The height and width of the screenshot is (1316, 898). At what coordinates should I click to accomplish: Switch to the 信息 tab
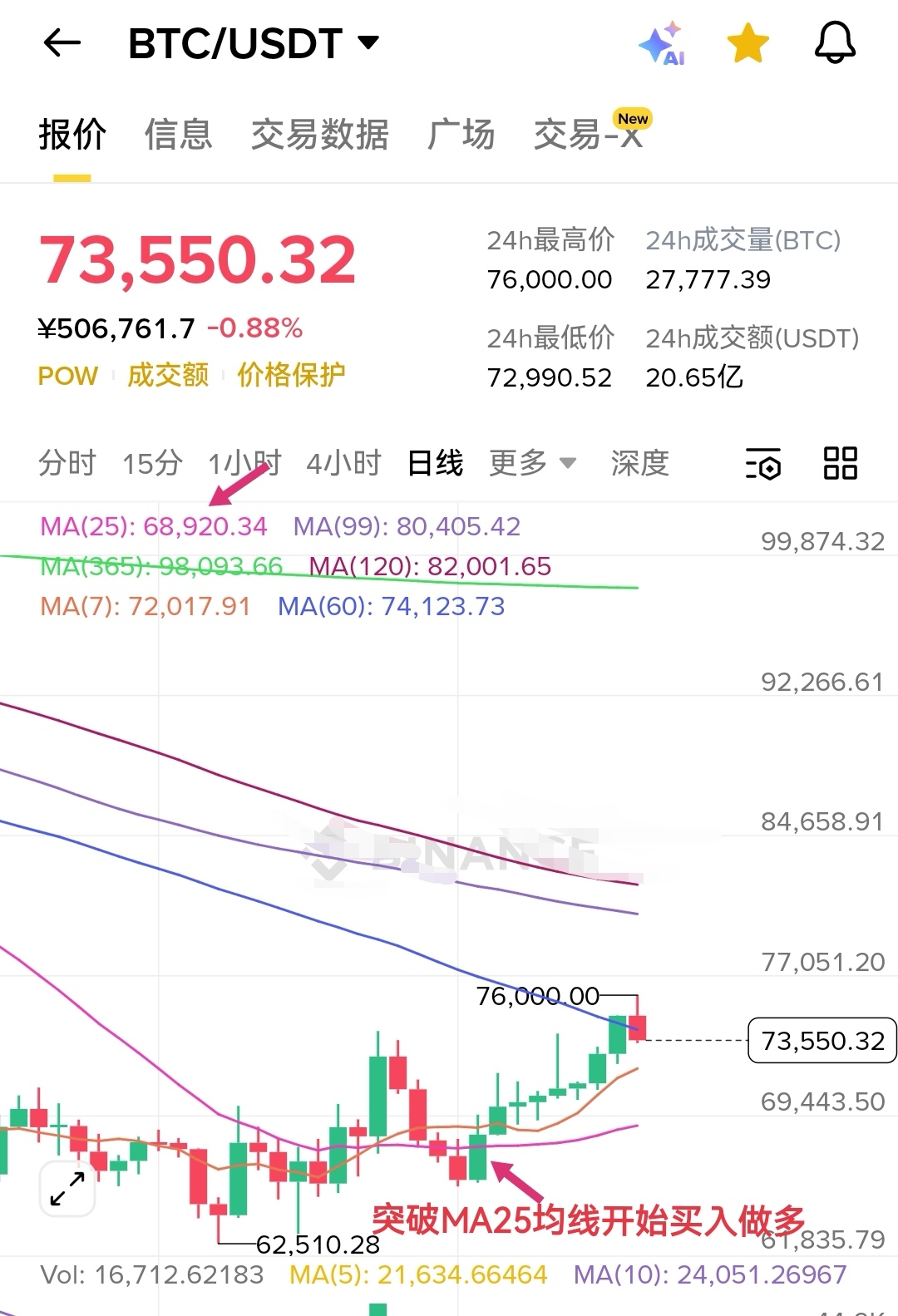coord(178,135)
